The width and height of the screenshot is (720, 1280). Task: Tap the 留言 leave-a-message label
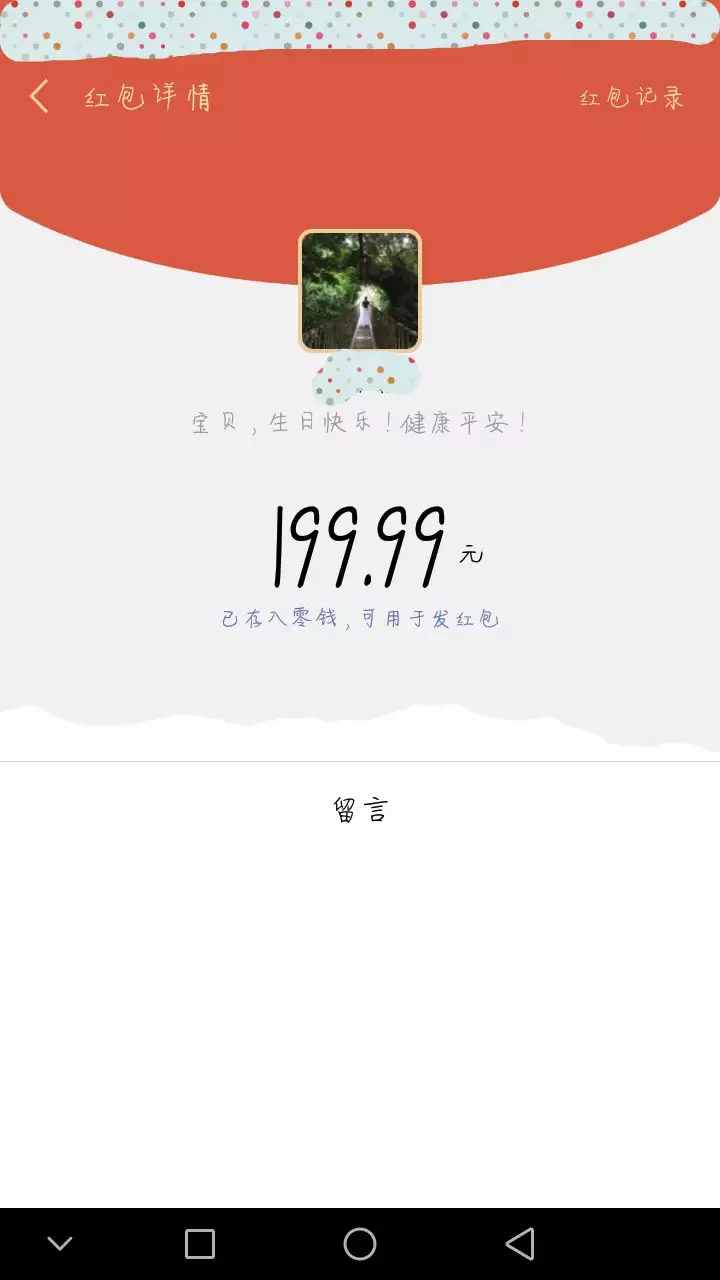click(360, 808)
